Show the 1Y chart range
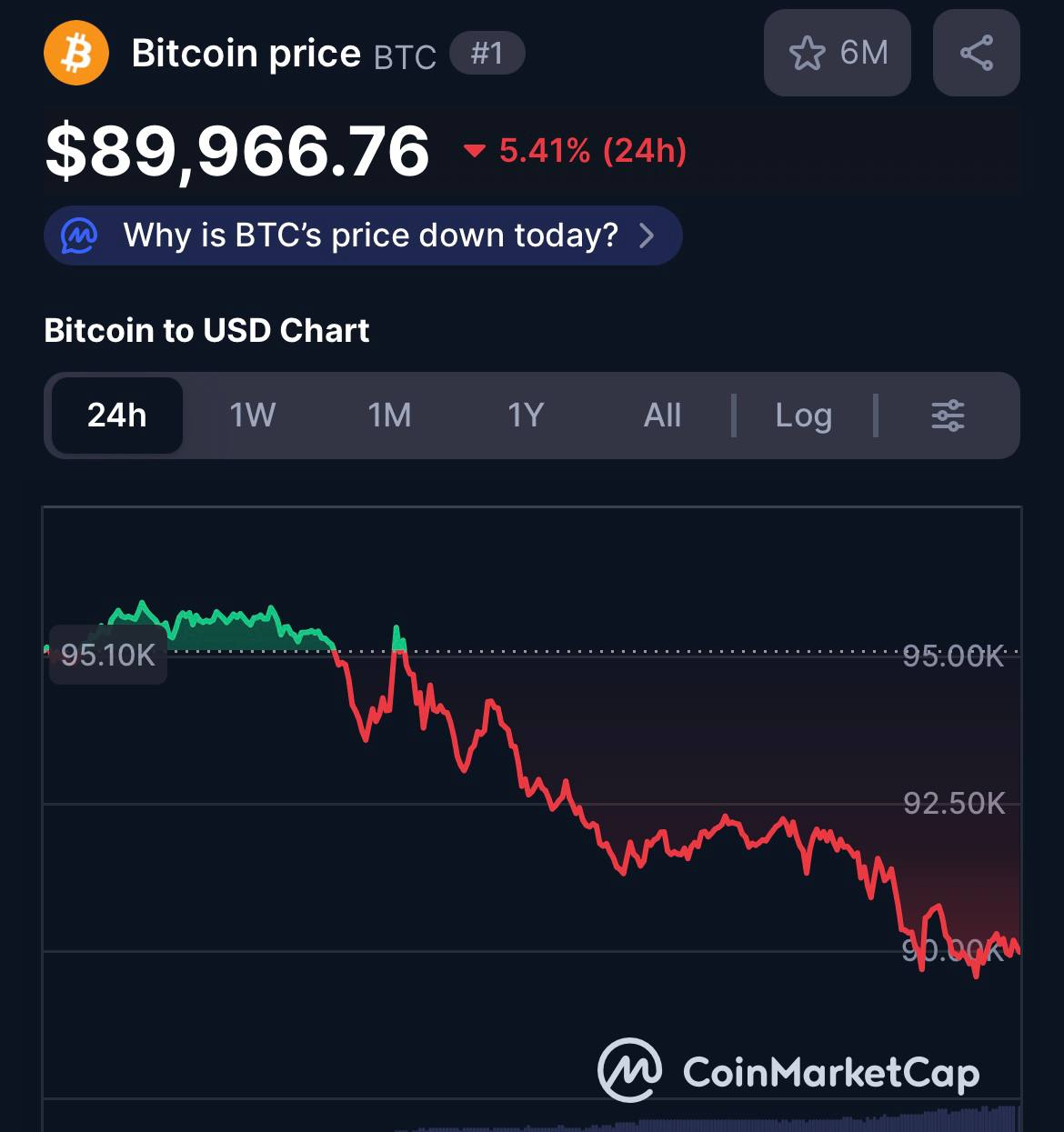The image size is (1064, 1132). point(526,416)
